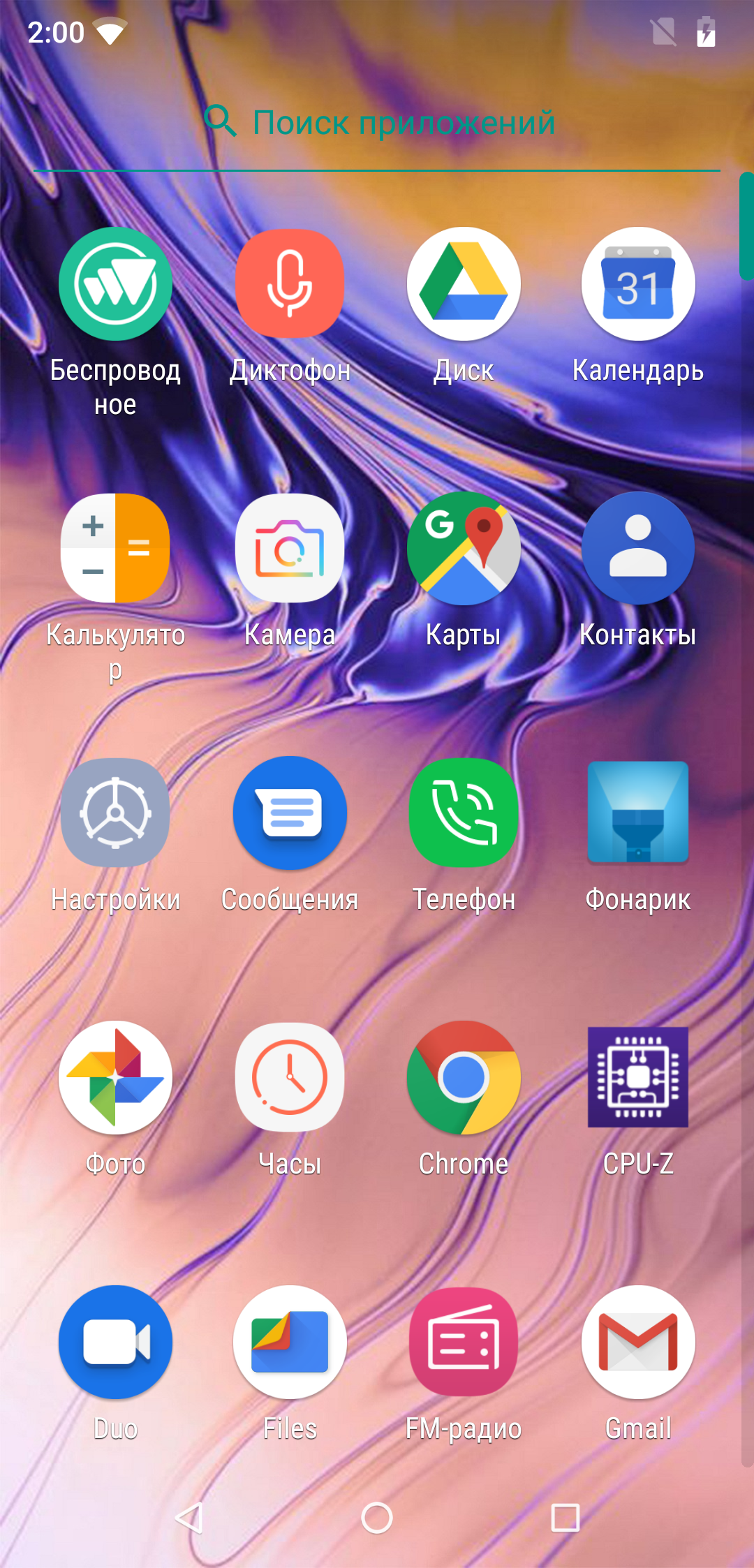Open Google Диск
The image size is (754, 1568).
(x=464, y=284)
